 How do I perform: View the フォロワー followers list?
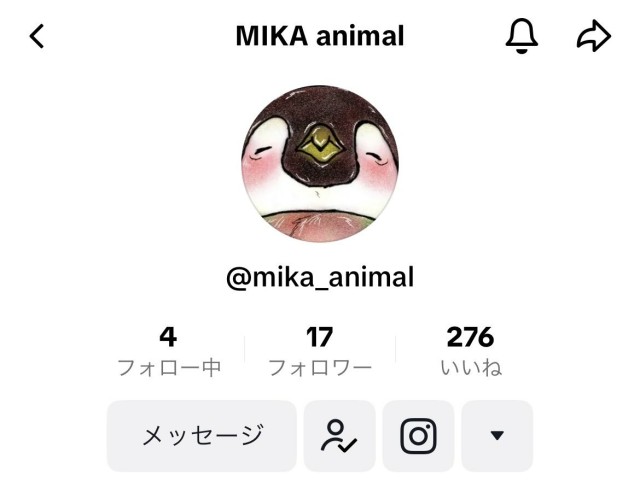[320, 351]
